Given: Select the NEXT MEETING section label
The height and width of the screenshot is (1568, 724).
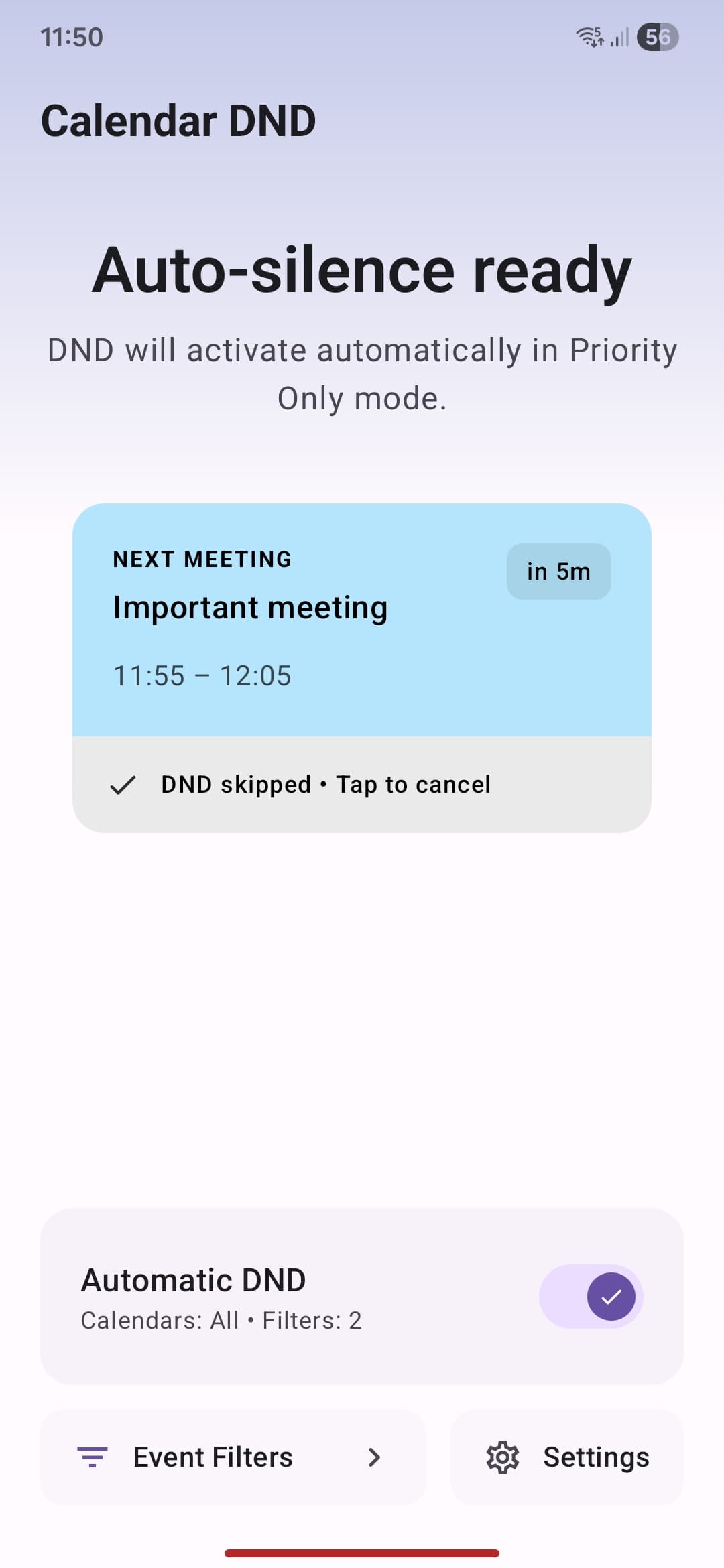Looking at the screenshot, I should [x=202, y=558].
